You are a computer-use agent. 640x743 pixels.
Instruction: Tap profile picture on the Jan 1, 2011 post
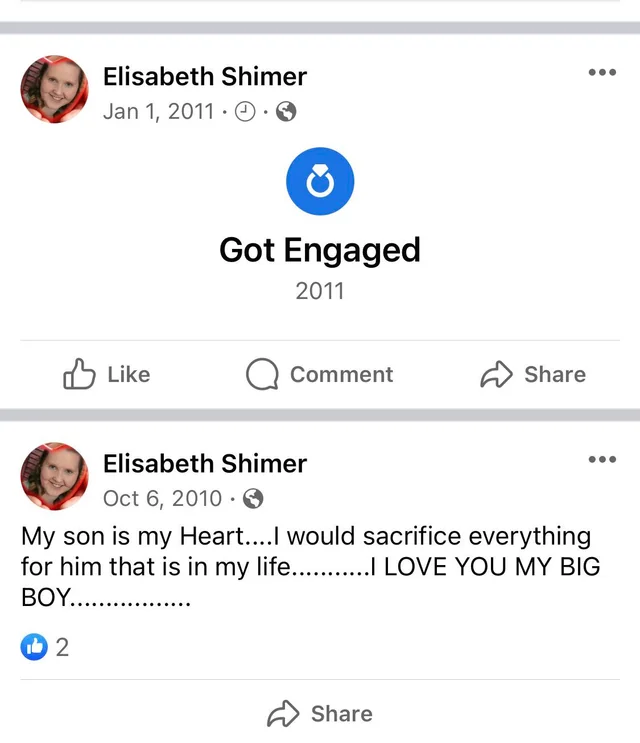click(x=55, y=90)
